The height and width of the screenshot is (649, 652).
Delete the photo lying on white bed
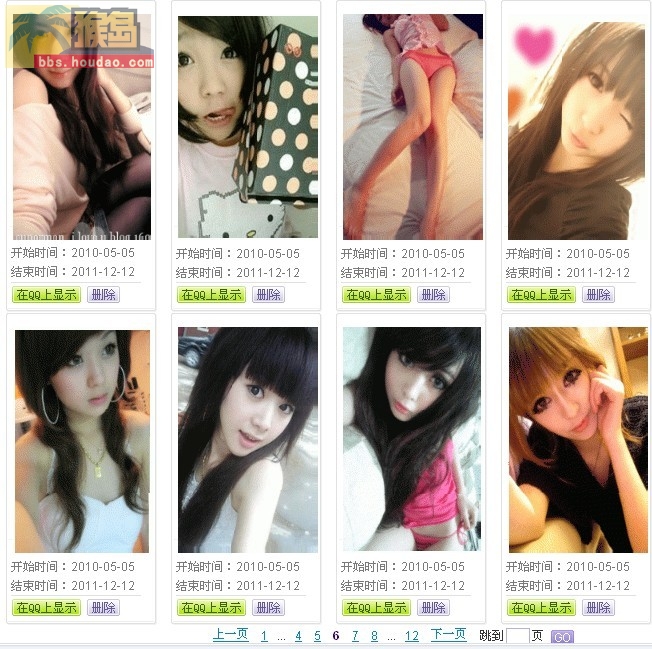click(x=433, y=295)
